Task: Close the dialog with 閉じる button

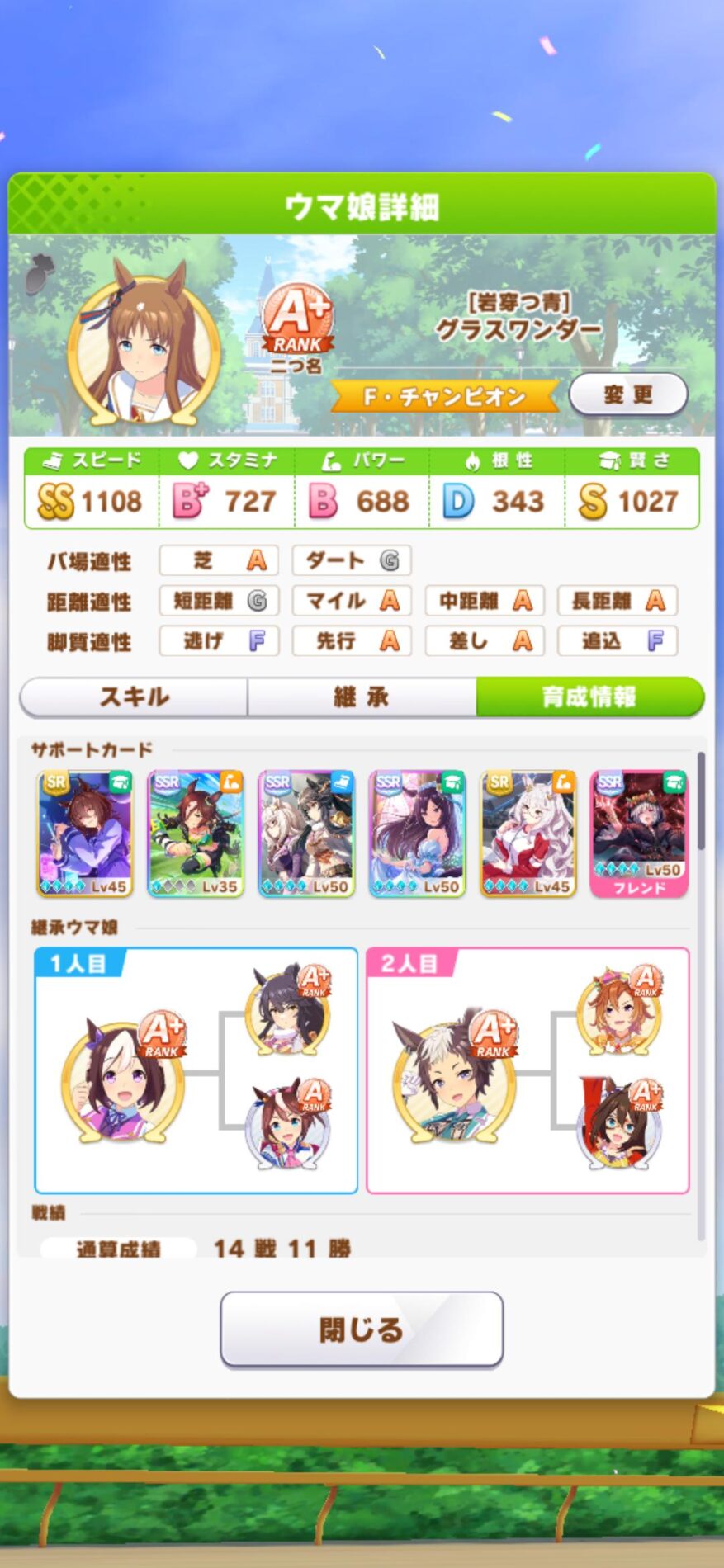Action: pos(362,1329)
